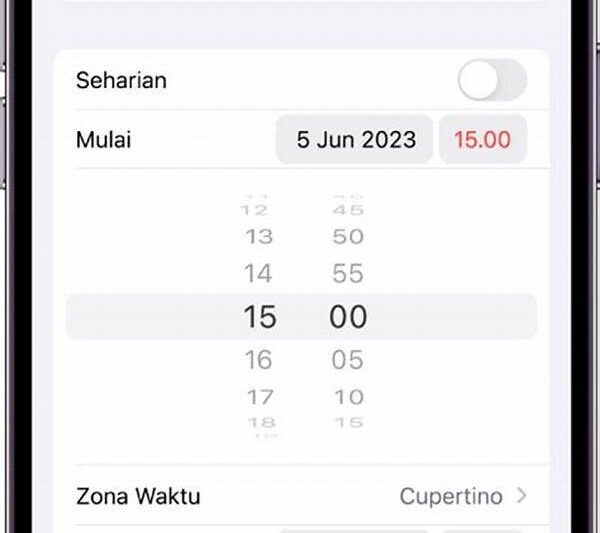Enable the Seharian all-day switch
The height and width of the screenshot is (533, 600).
[492, 80]
